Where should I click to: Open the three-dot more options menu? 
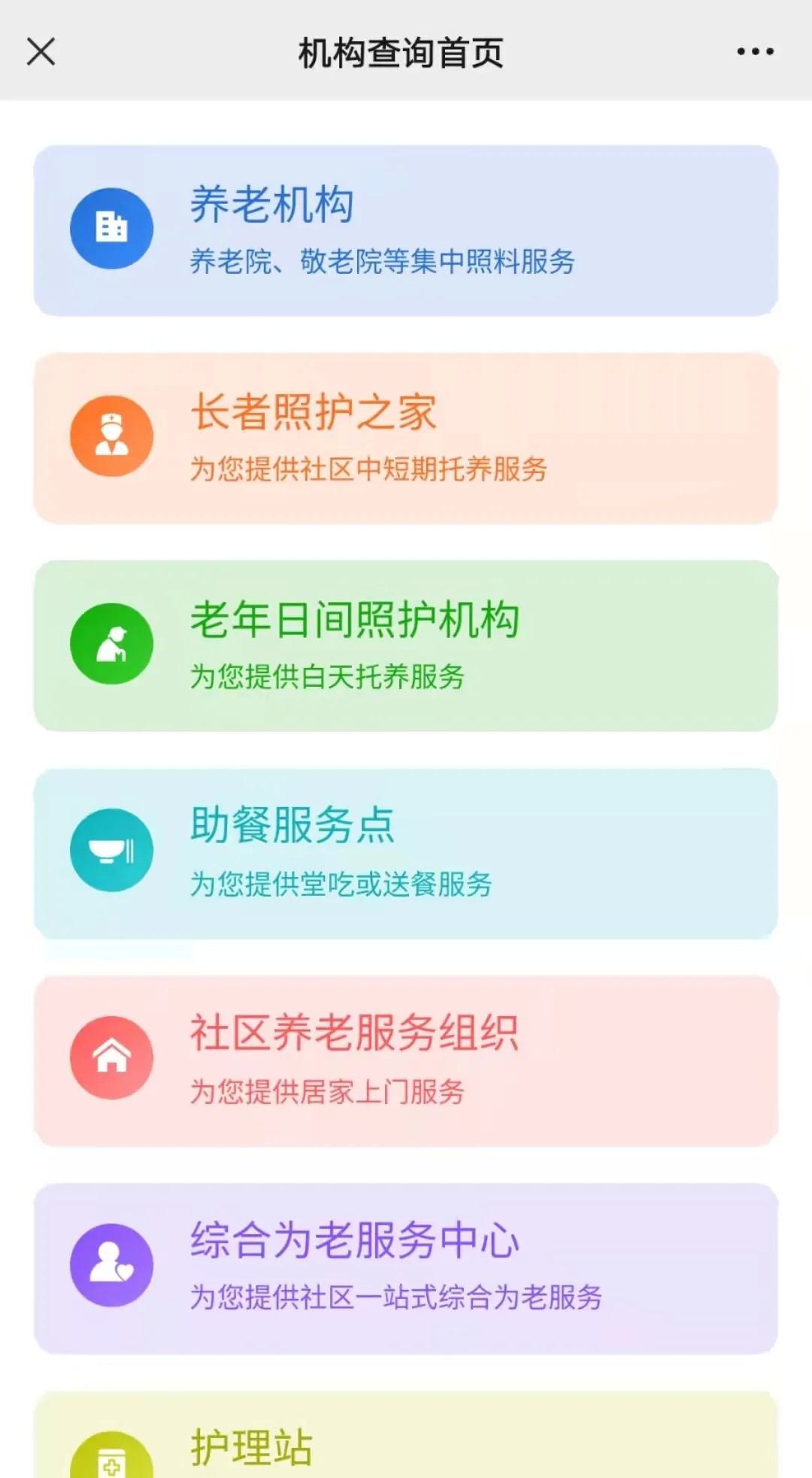(755, 52)
